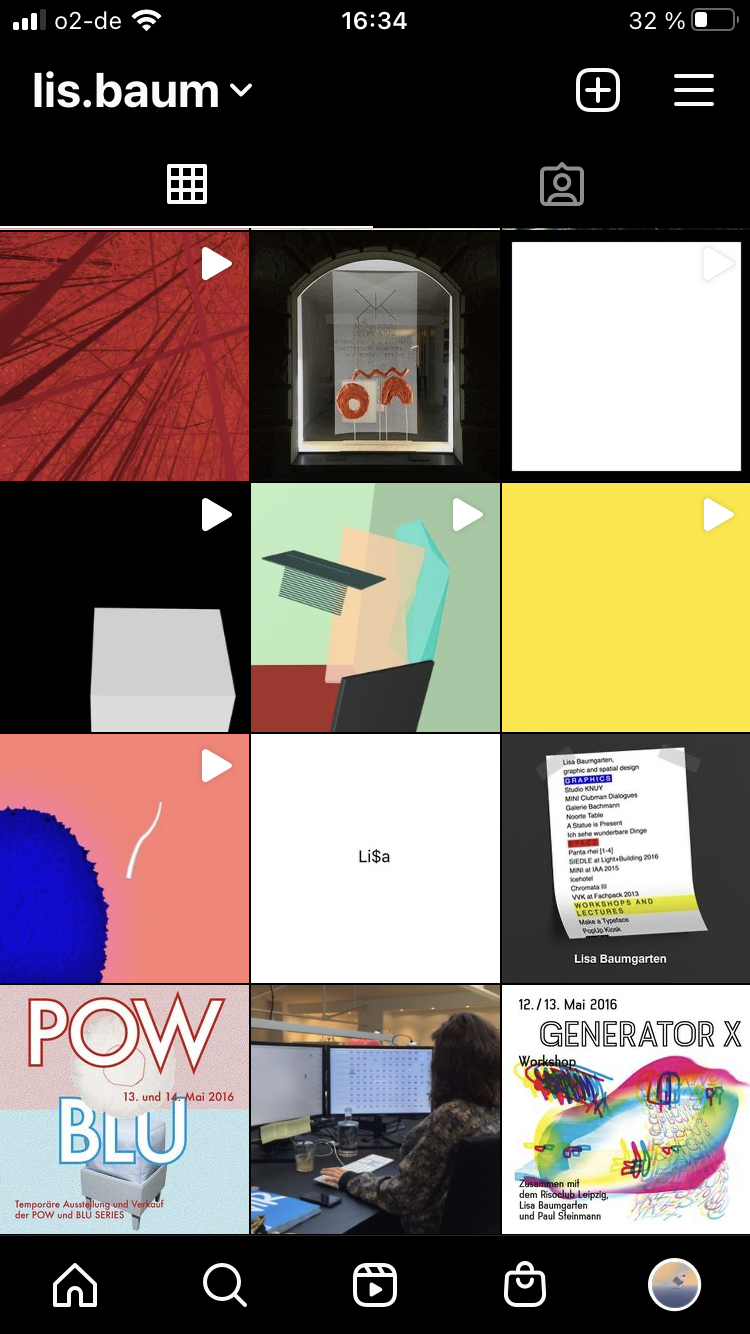Image resolution: width=750 pixels, height=1334 pixels.
Task: Open the plain yellow video post
Action: 626,608
